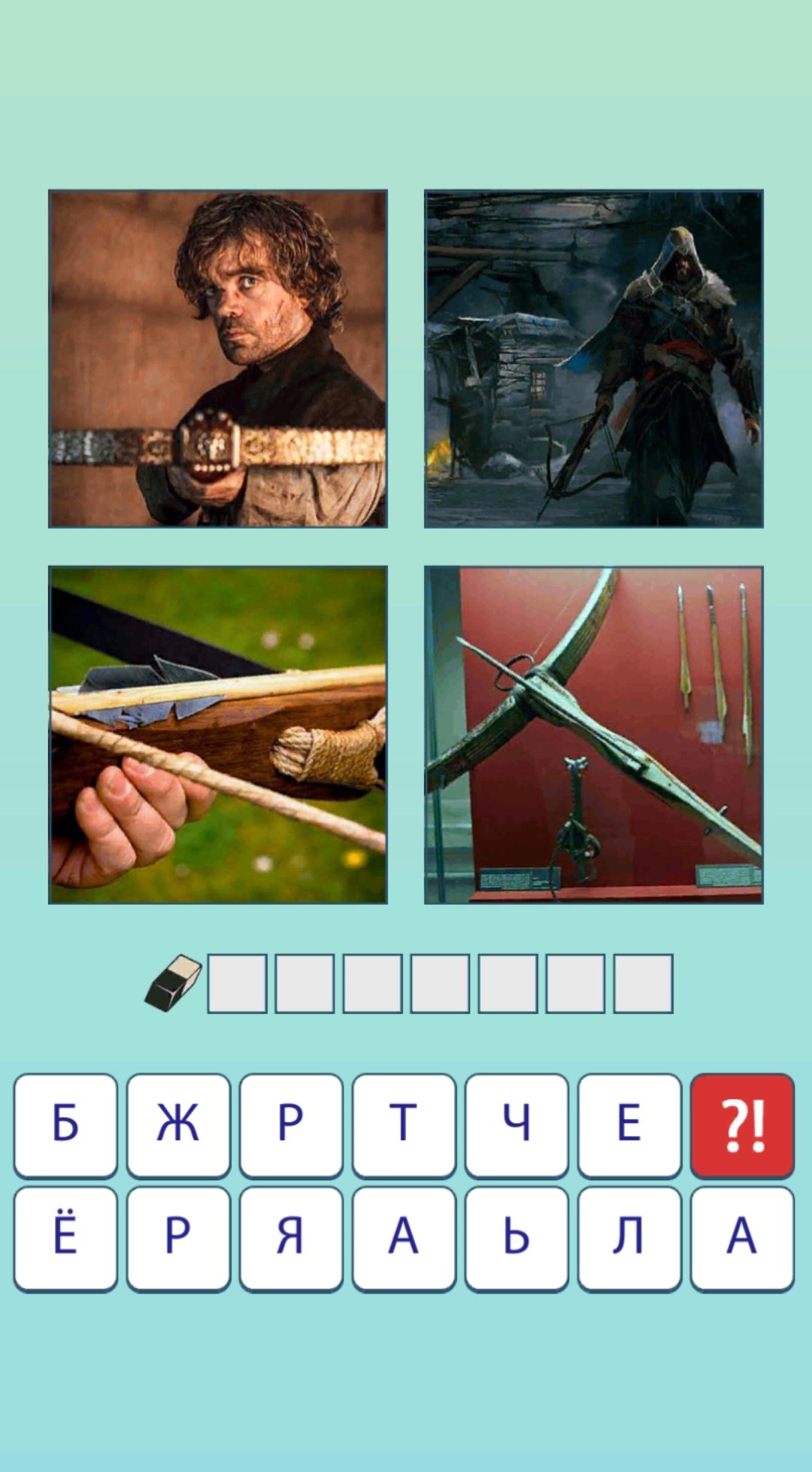The height and width of the screenshot is (1472, 812).
Task: Select the letter Е tile
Action: click(629, 1124)
